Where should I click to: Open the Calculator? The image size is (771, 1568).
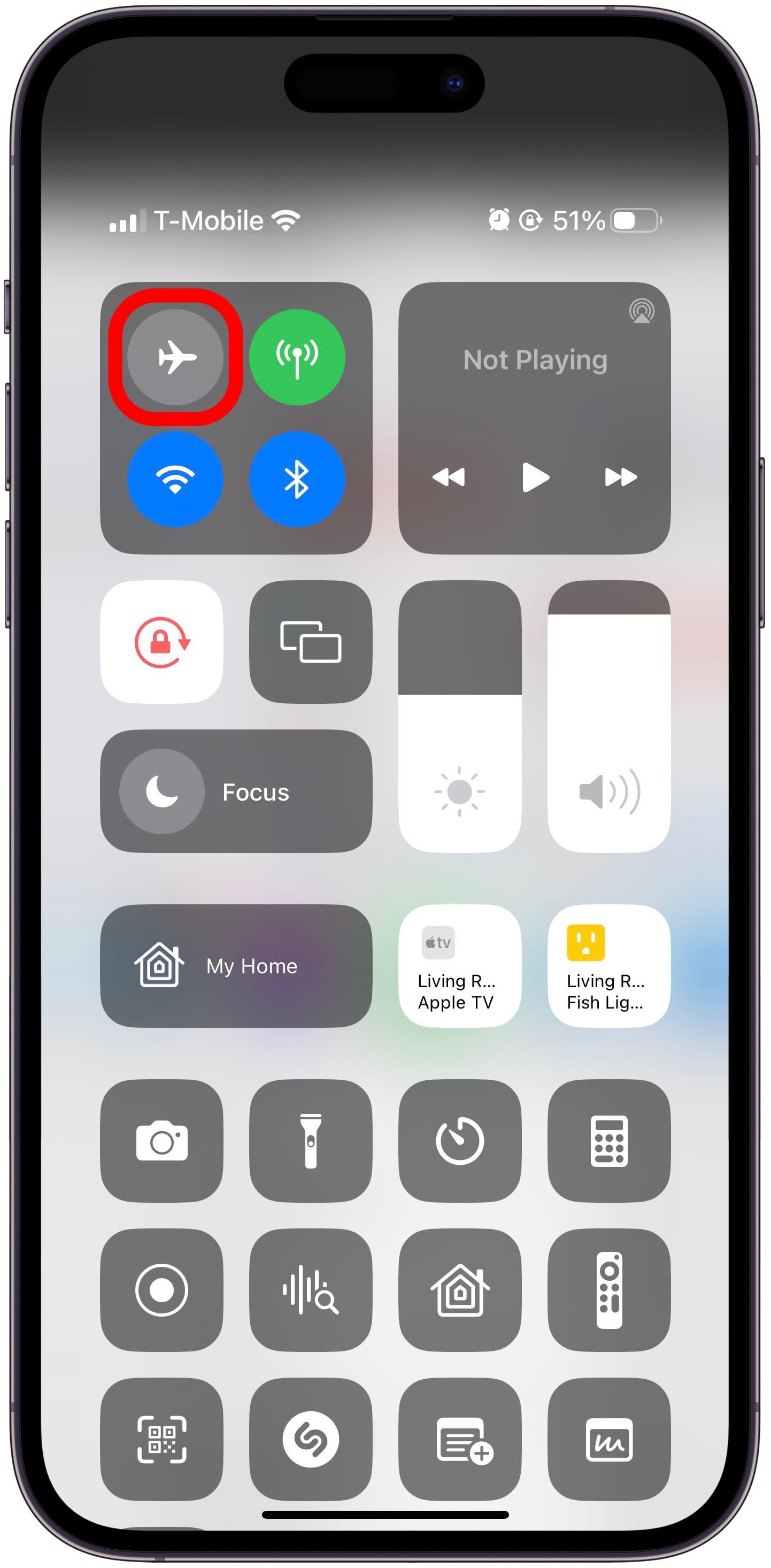(x=608, y=1141)
